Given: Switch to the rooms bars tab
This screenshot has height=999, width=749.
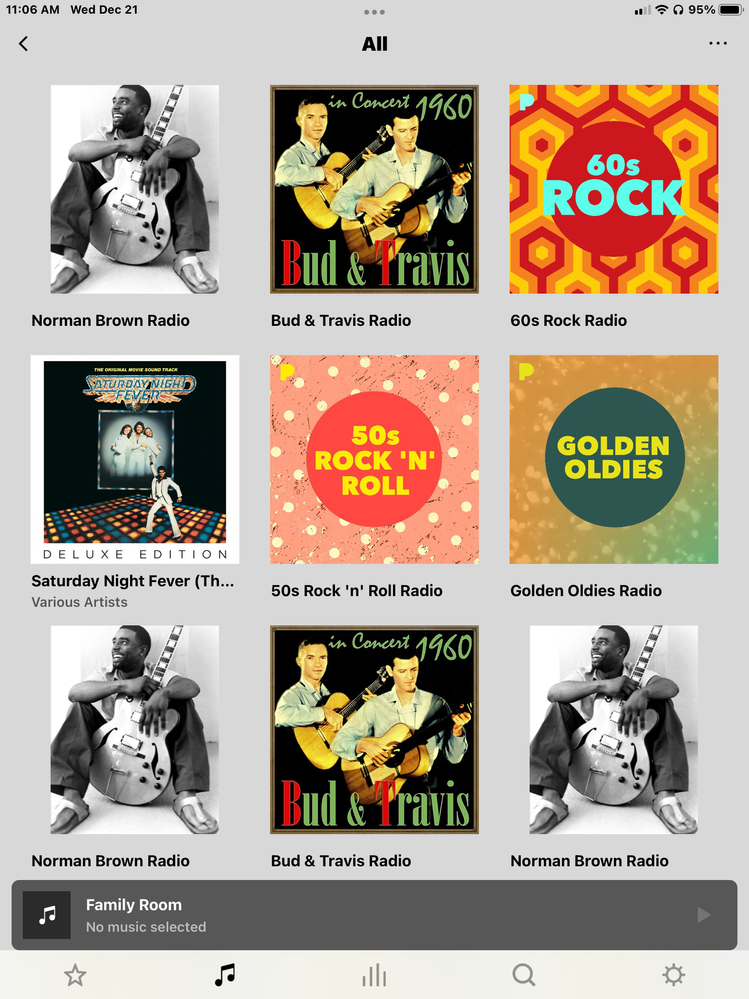Looking at the screenshot, I should pos(374,975).
